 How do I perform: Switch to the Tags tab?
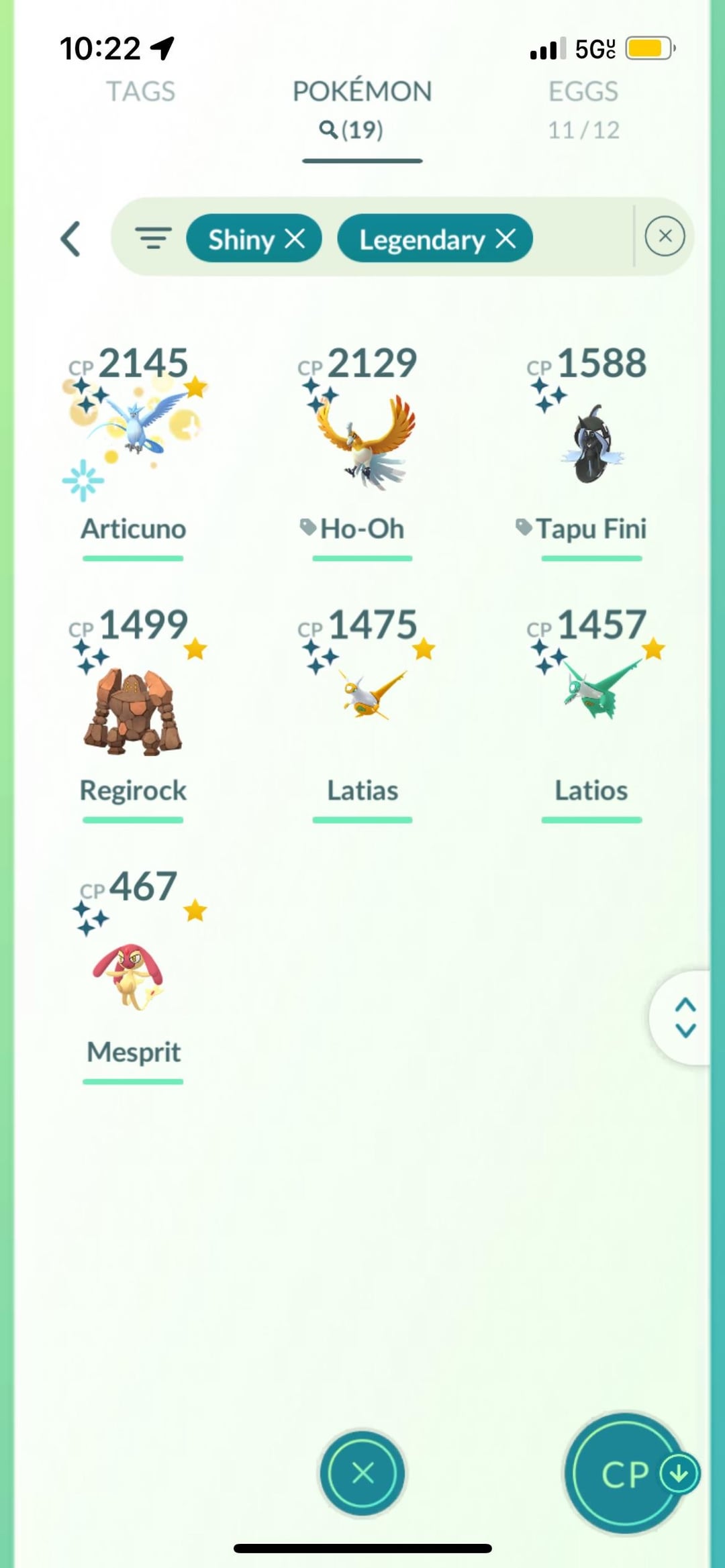point(140,91)
